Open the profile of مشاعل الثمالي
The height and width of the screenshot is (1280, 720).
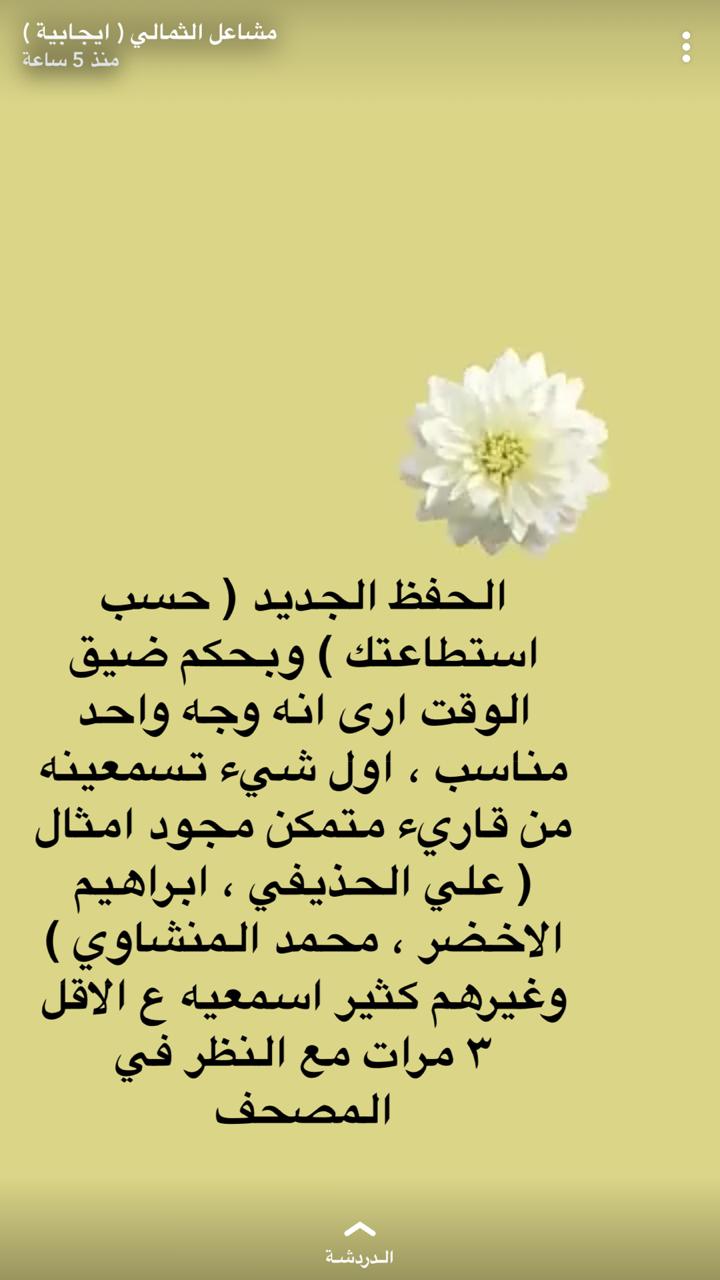click(150, 33)
